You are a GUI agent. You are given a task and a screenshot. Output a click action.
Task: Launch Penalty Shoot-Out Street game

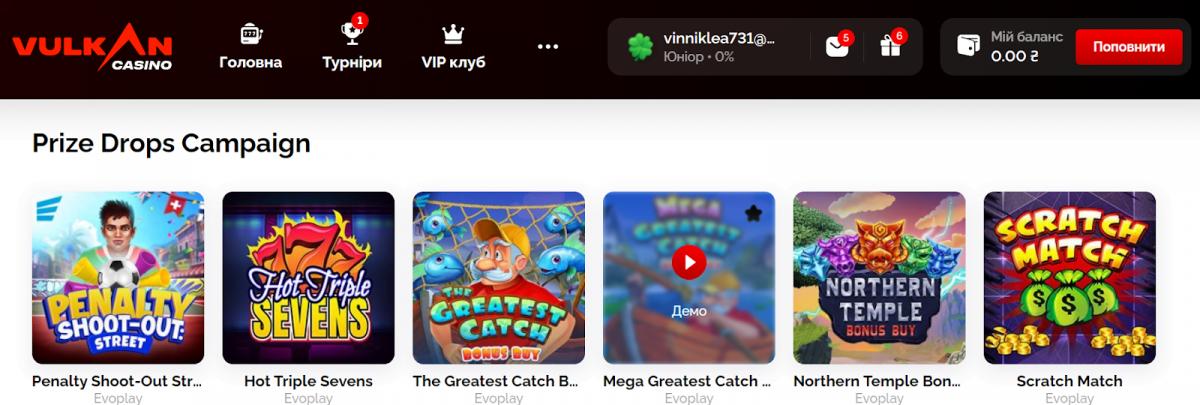tap(118, 278)
